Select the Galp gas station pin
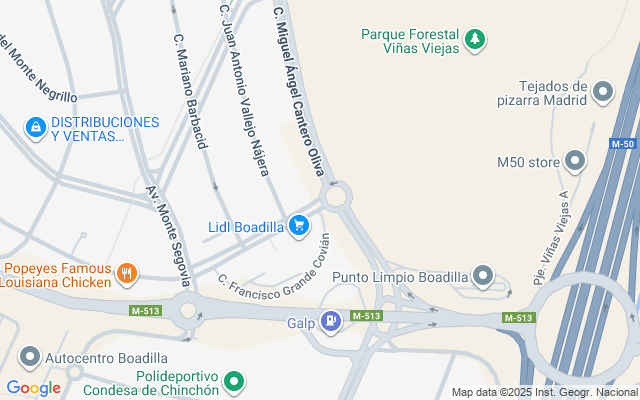Viewport: 640px width, 400px height. coord(333,321)
